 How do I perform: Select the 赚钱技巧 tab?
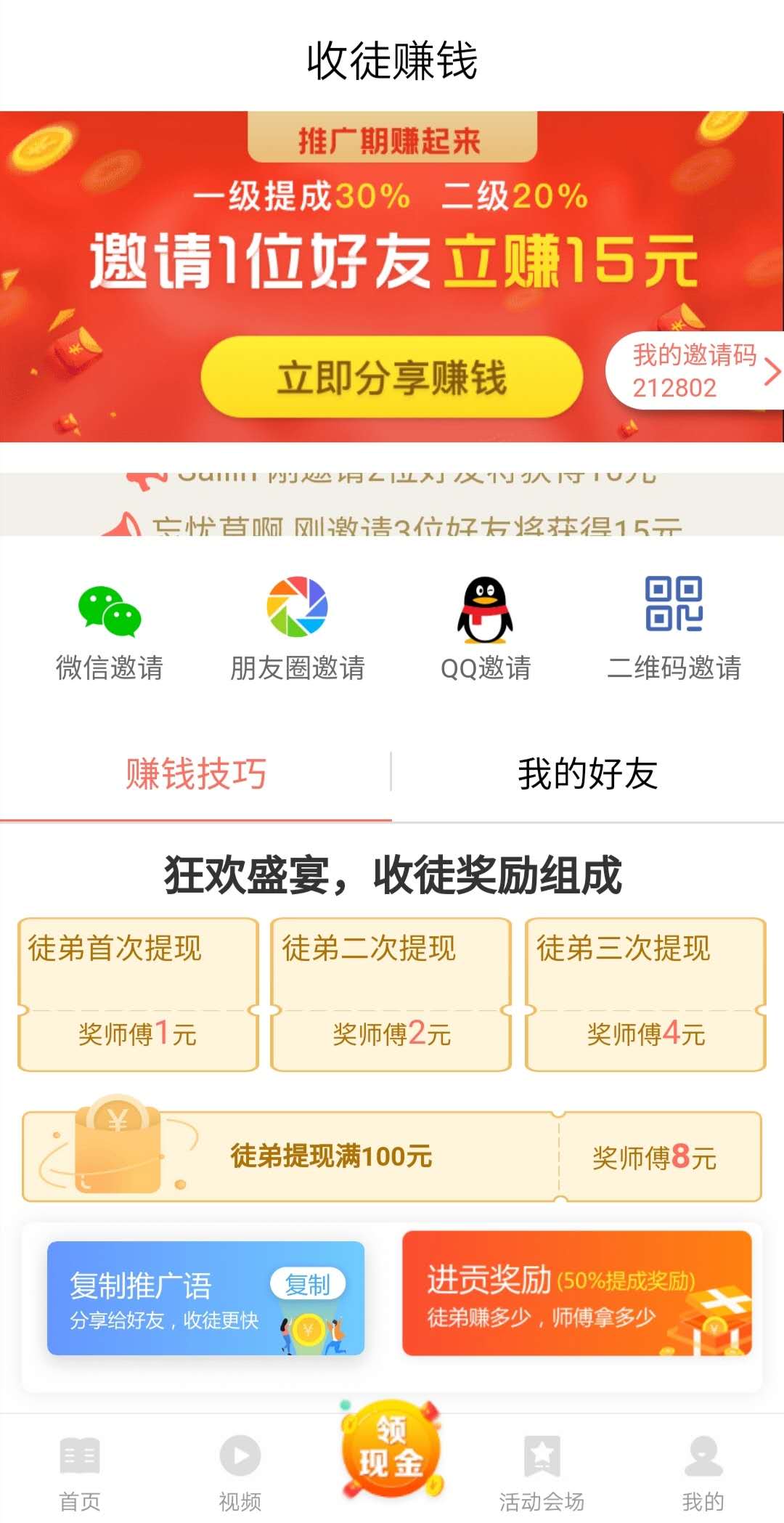[x=196, y=774]
